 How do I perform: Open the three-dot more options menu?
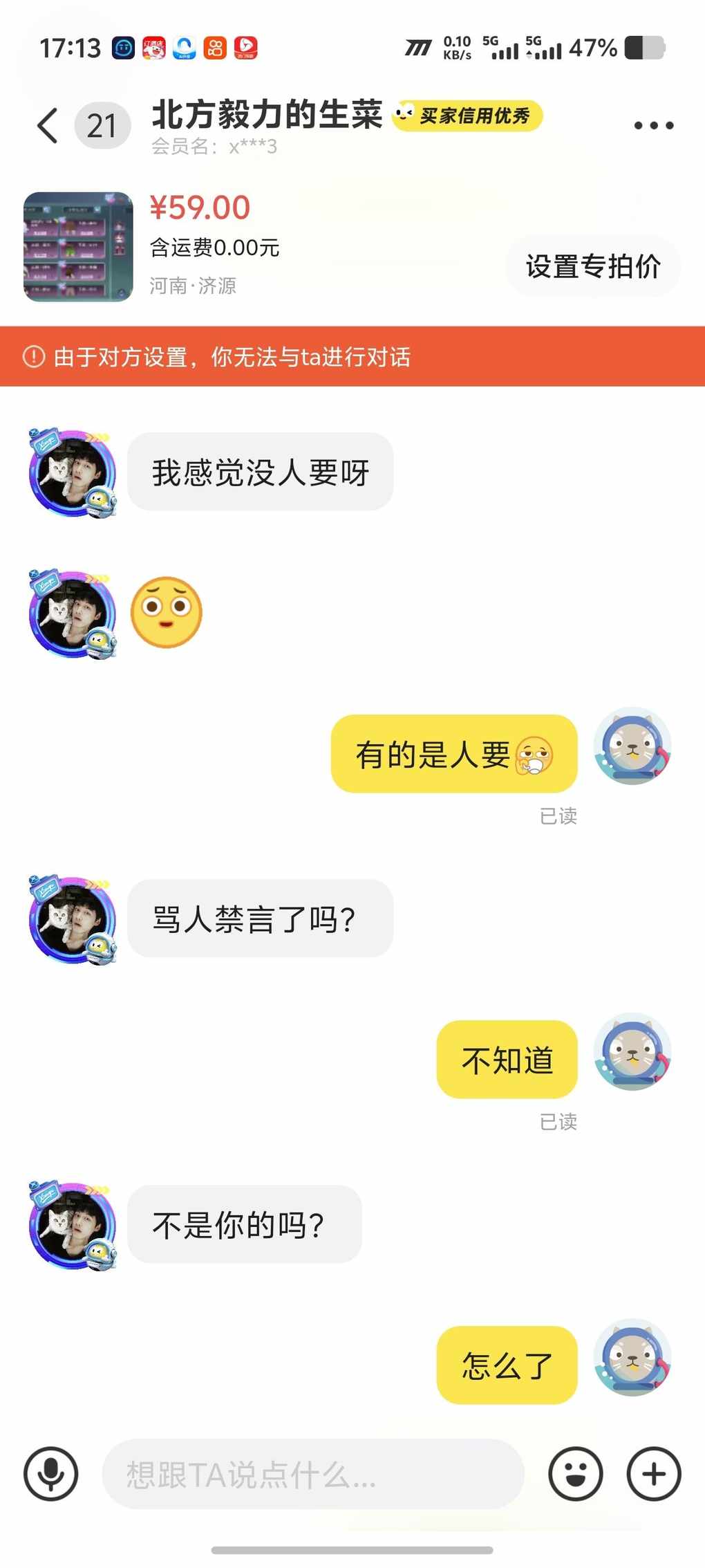point(653,126)
